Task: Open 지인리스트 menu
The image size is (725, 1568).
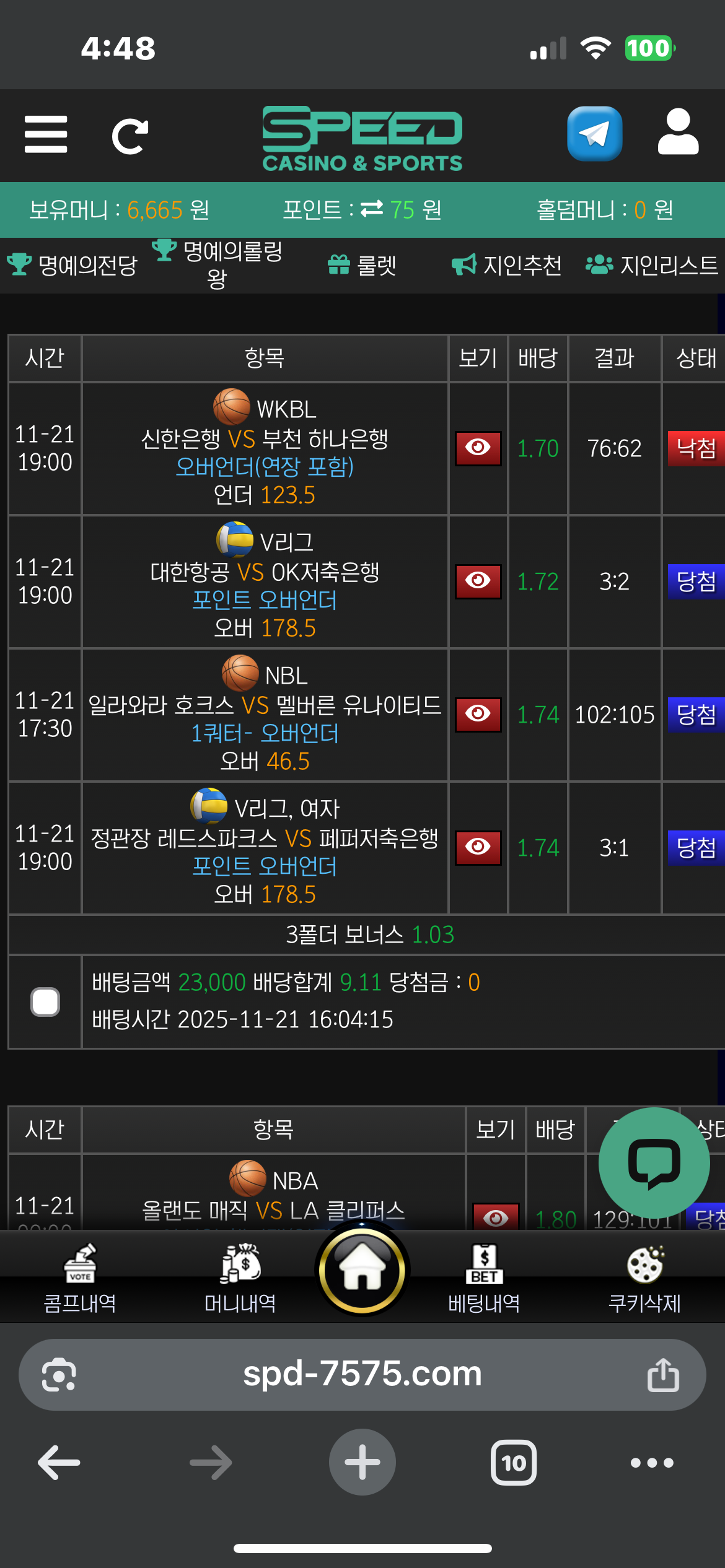Action: [x=652, y=265]
